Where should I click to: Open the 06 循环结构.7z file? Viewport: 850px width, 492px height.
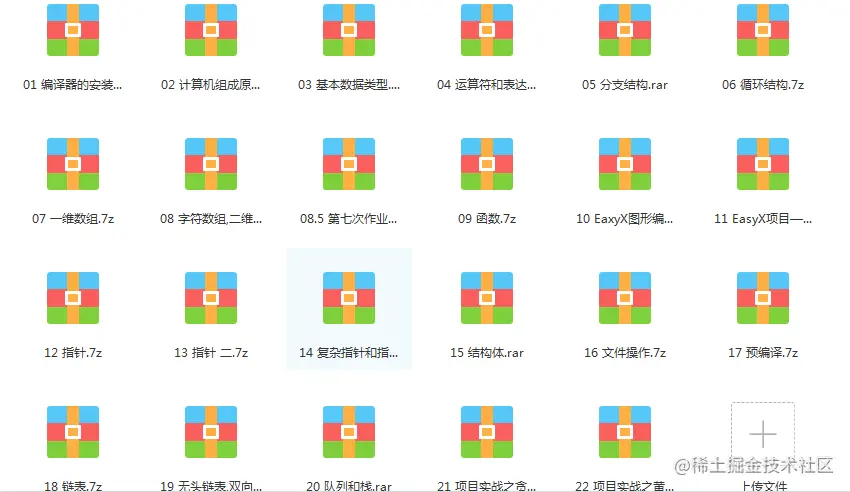point(762,30)
